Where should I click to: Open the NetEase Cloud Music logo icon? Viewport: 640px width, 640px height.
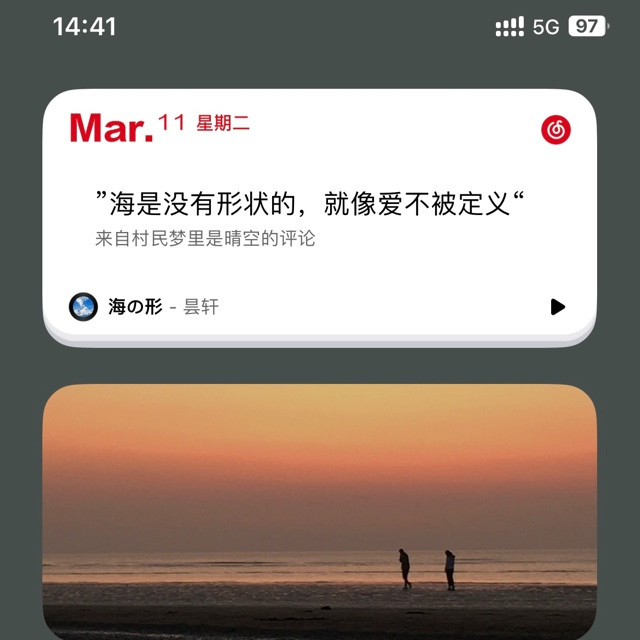[x=556, y=130]
